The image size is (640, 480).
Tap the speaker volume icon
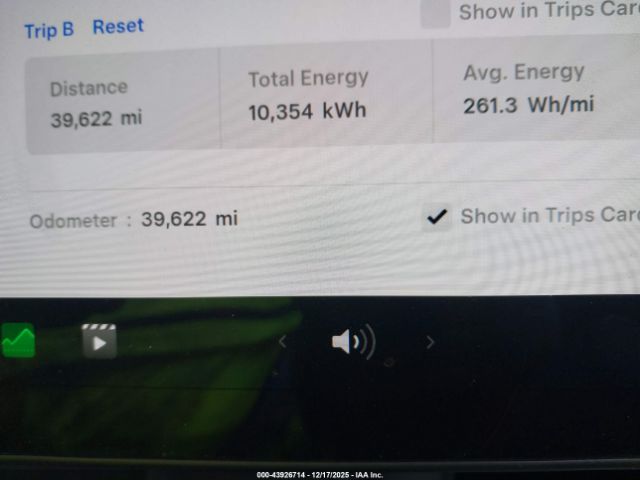click(352, 343)
